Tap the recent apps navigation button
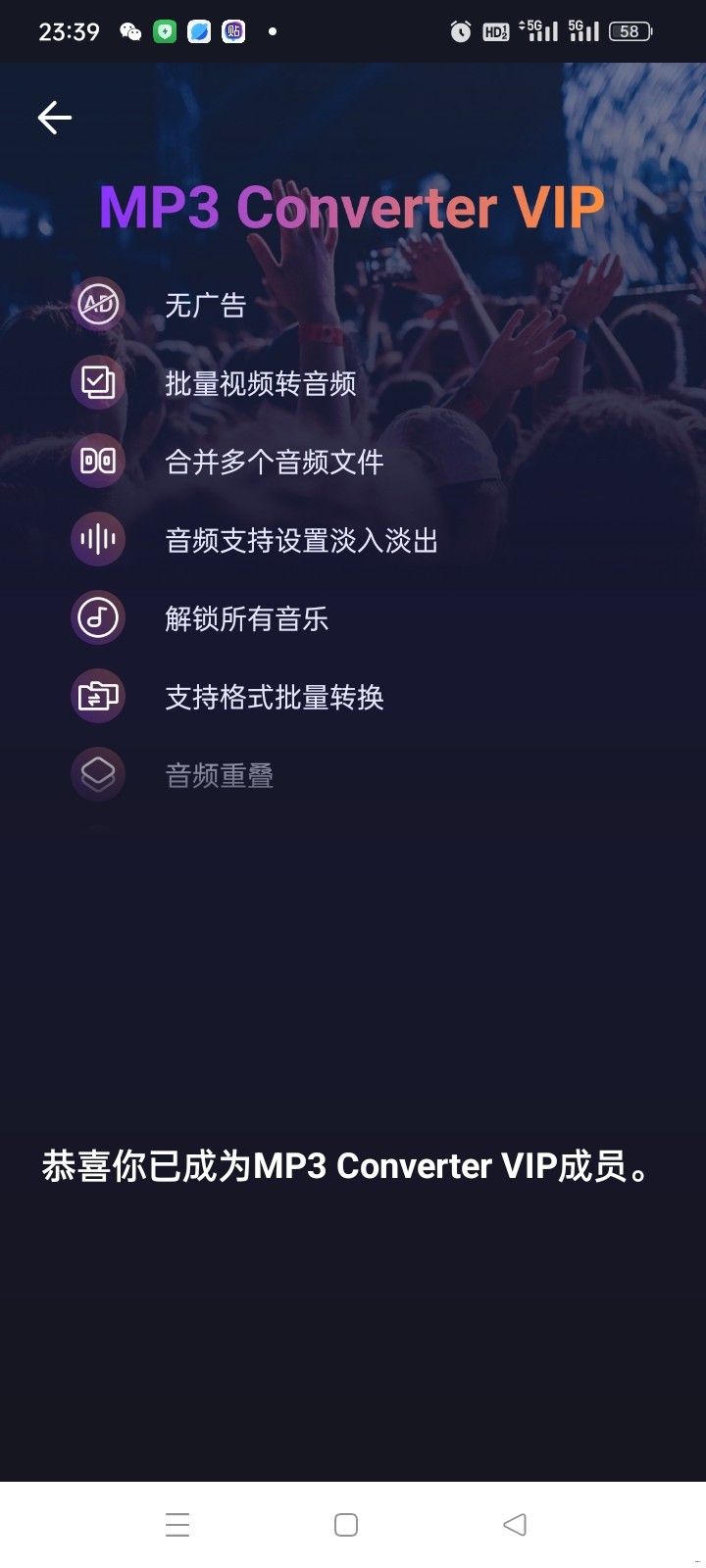The image size is (706, 1568). click(x=177, y=1525)
